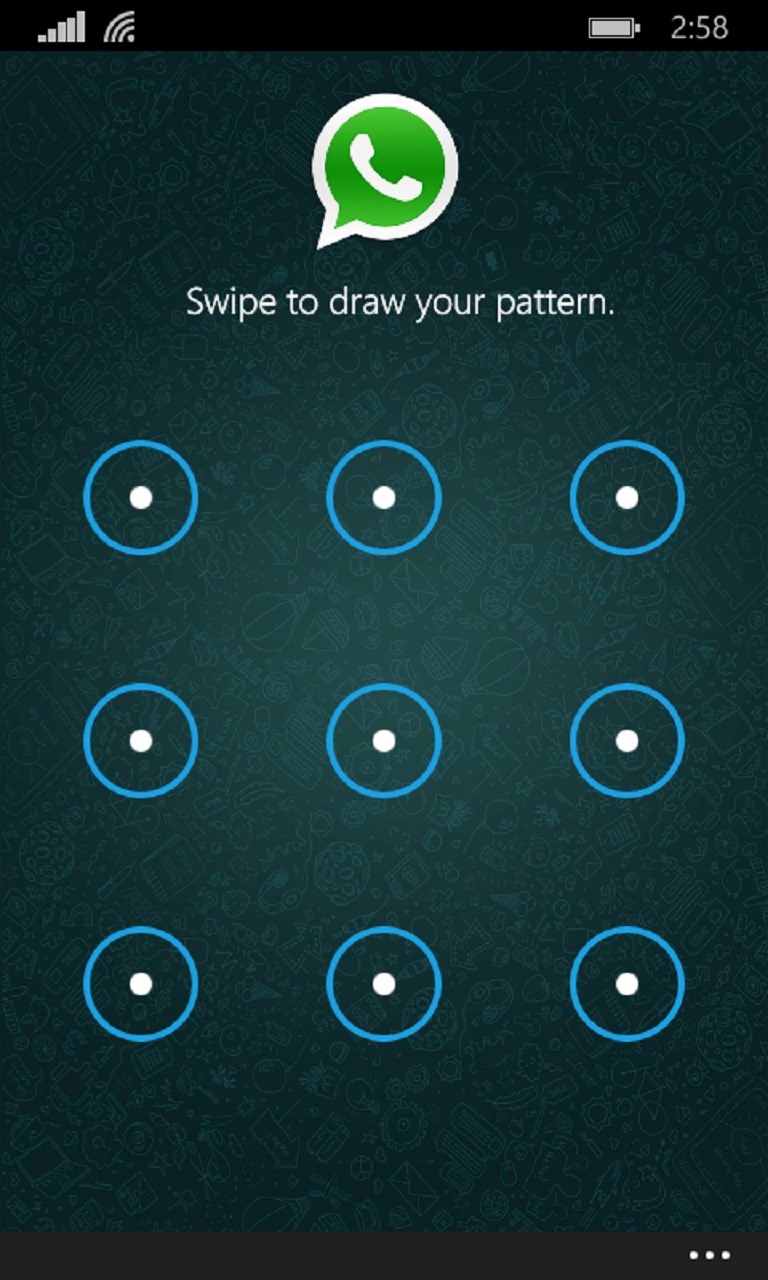The width and height of the screenshot is (768, 1280).
Task: Tap the middle-left pattern dot
Action: click(141, 740)
